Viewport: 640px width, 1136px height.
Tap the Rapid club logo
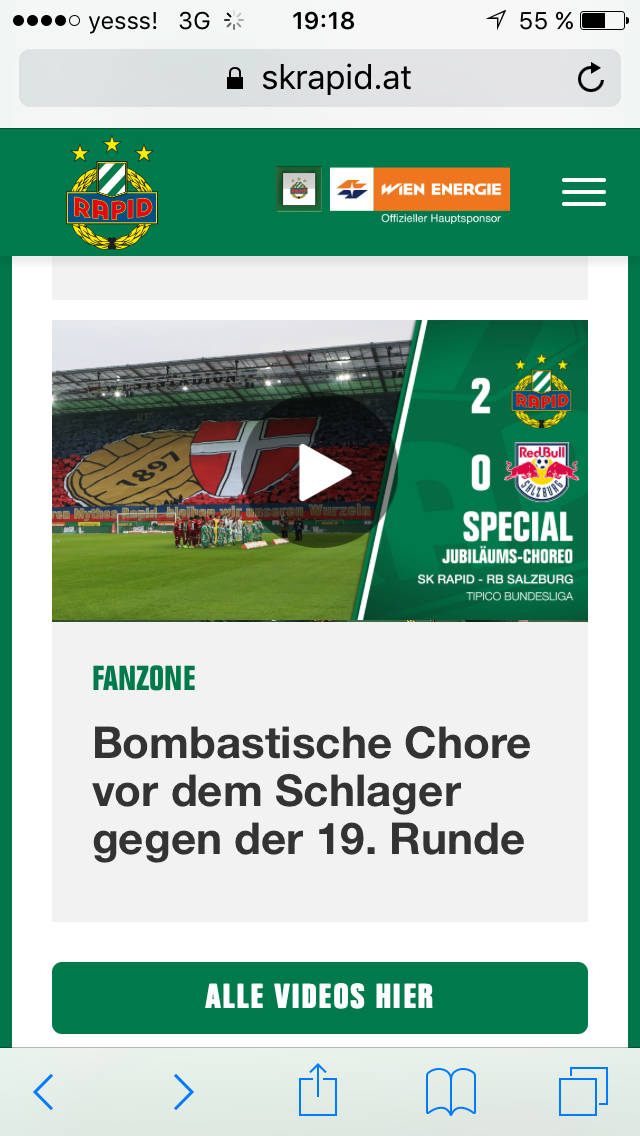tap(112, 193)
